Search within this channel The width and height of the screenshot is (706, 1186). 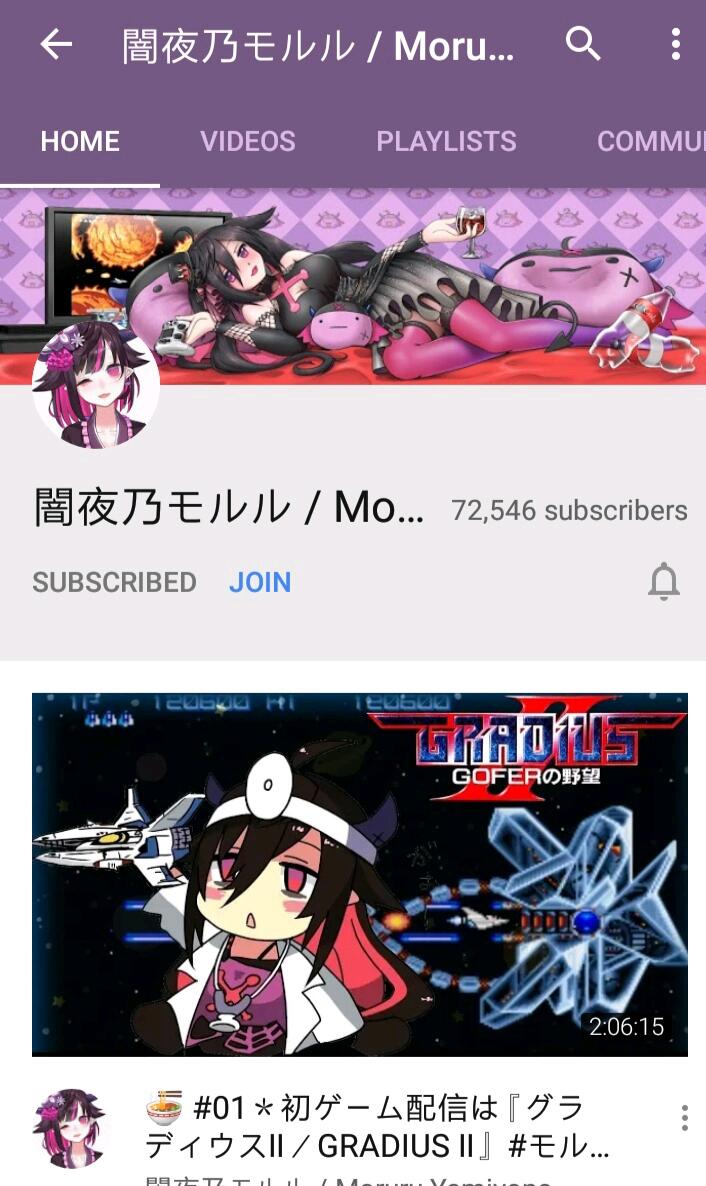583,44
